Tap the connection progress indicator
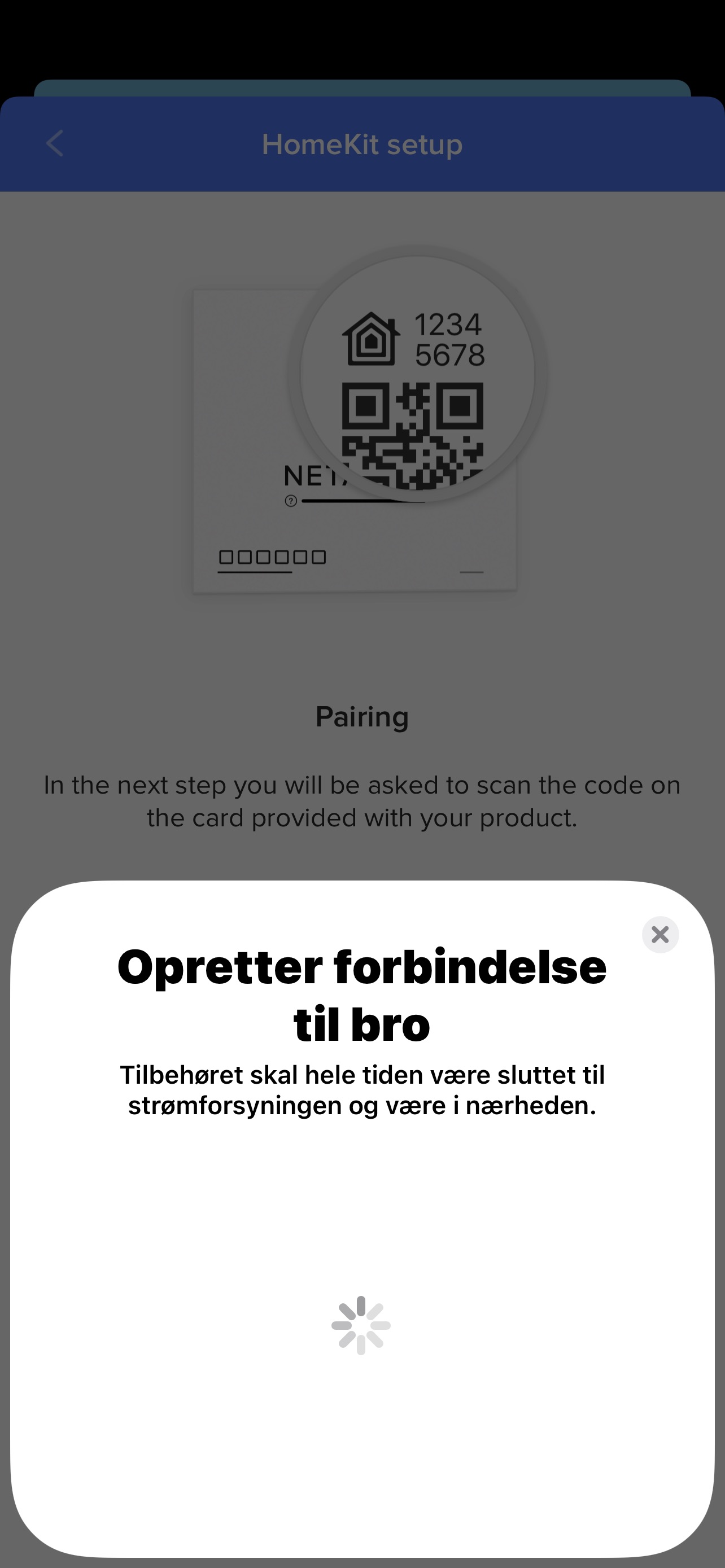725x1568 pixels. pyautogui.click(x=361, y=1324)
